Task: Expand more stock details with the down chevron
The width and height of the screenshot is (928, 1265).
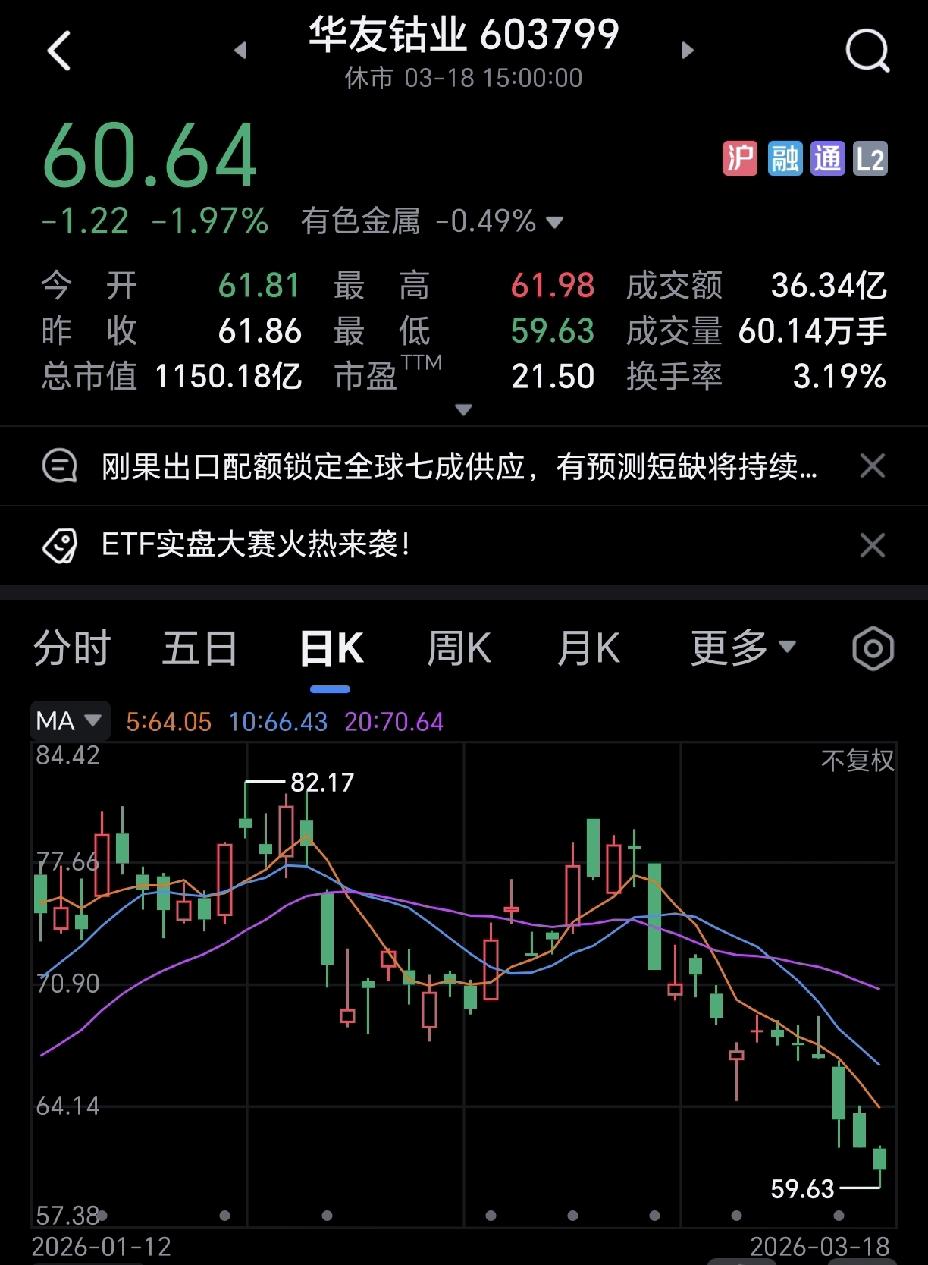Action: tap(463, 409)
